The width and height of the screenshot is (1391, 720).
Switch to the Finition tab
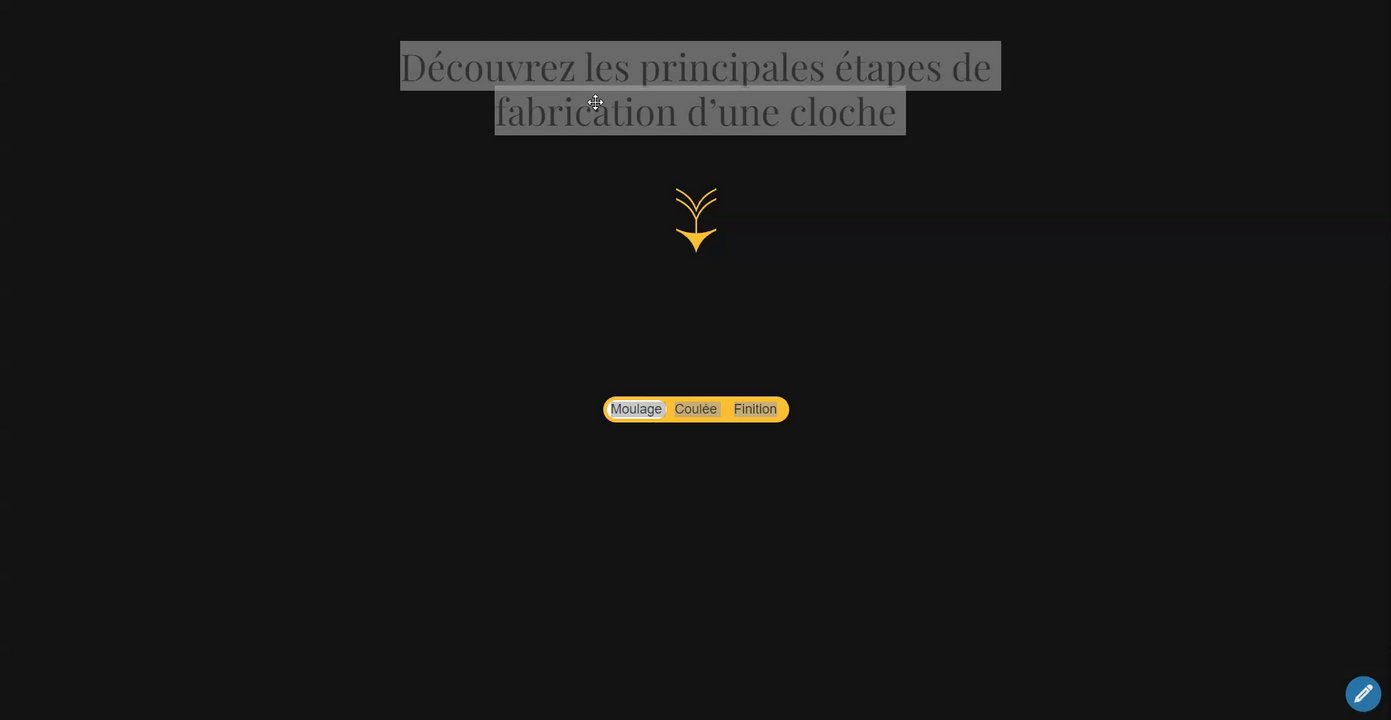755,409
